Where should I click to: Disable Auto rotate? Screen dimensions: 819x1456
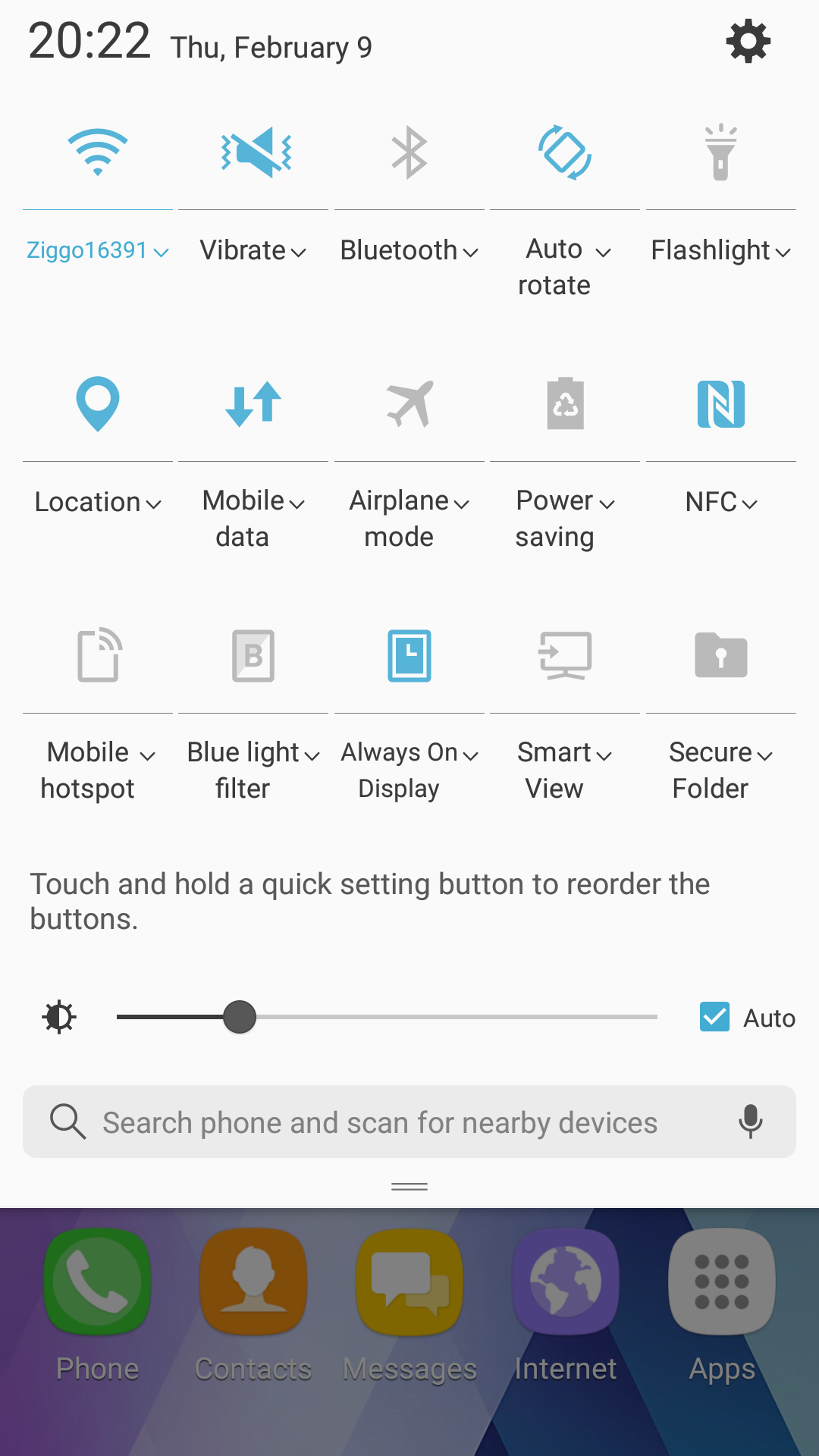click(565, 152)
